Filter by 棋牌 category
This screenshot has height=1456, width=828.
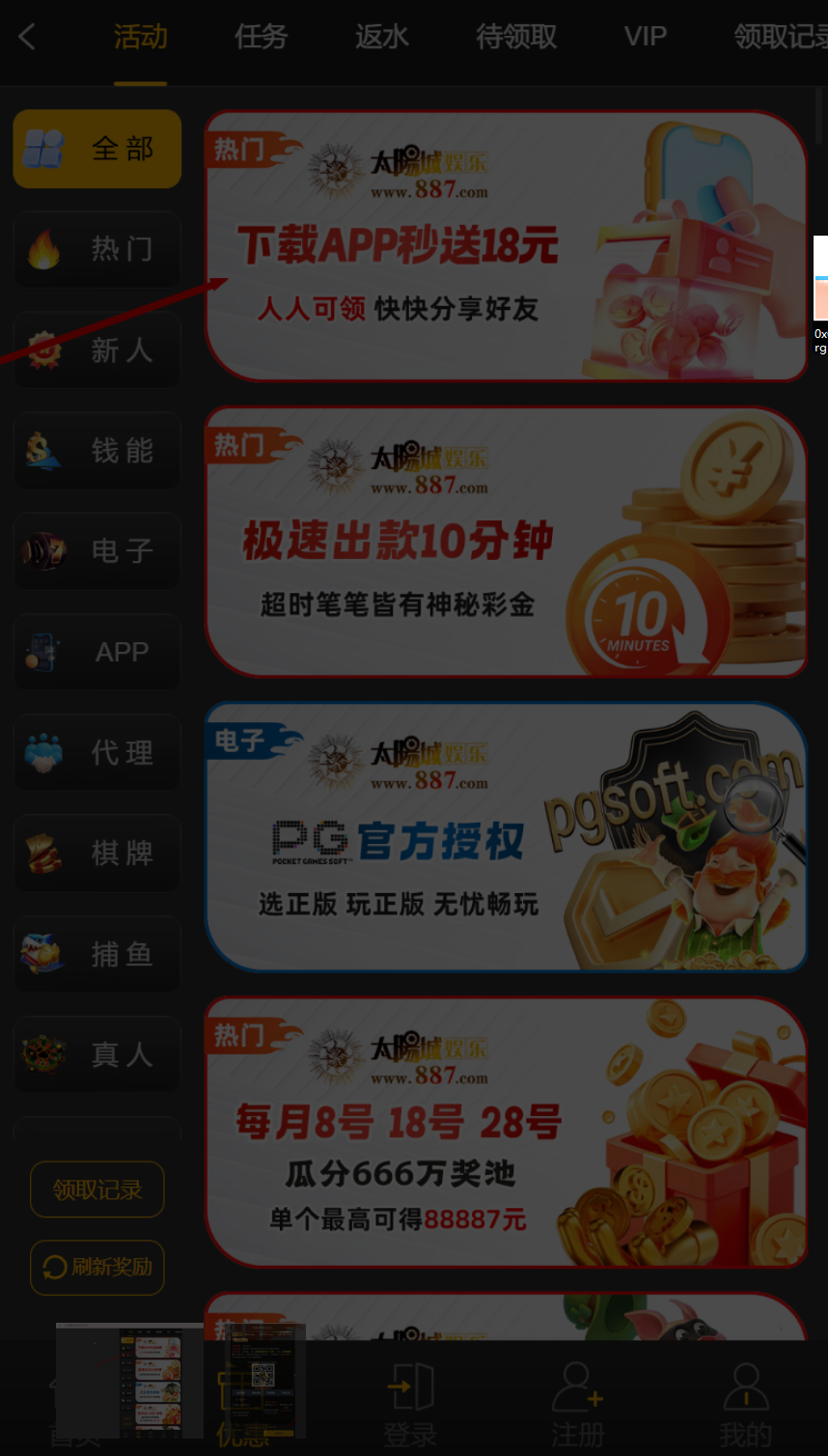pyautogui.click(x=97, y=854)
